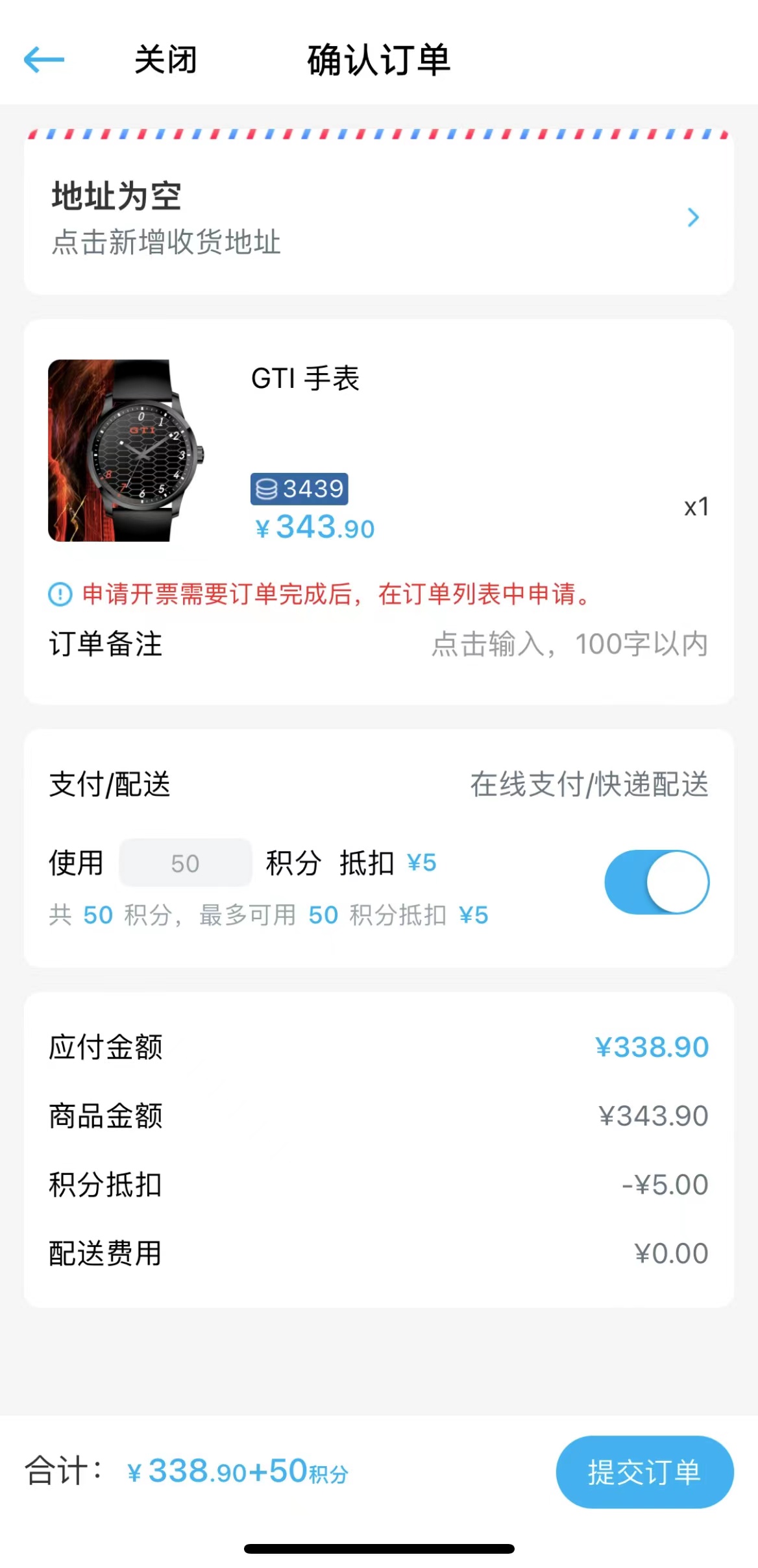Edit the points amount field
758x1568 pixels.
[186, 863]
